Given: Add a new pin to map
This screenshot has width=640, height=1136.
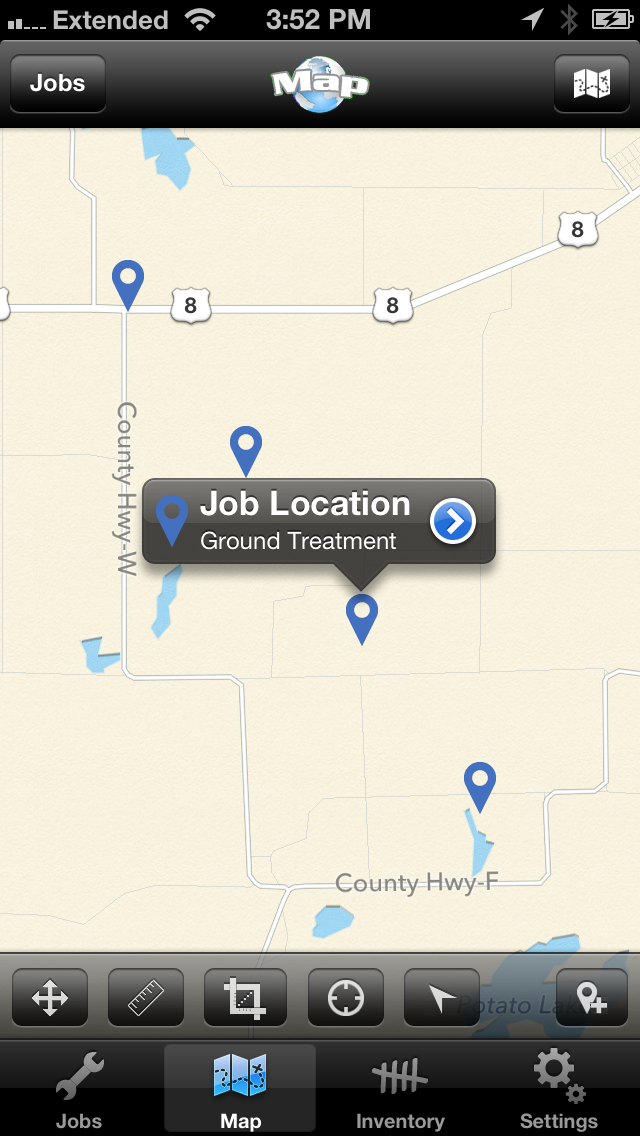Looking at the screenshot, I should pos(592,998).
